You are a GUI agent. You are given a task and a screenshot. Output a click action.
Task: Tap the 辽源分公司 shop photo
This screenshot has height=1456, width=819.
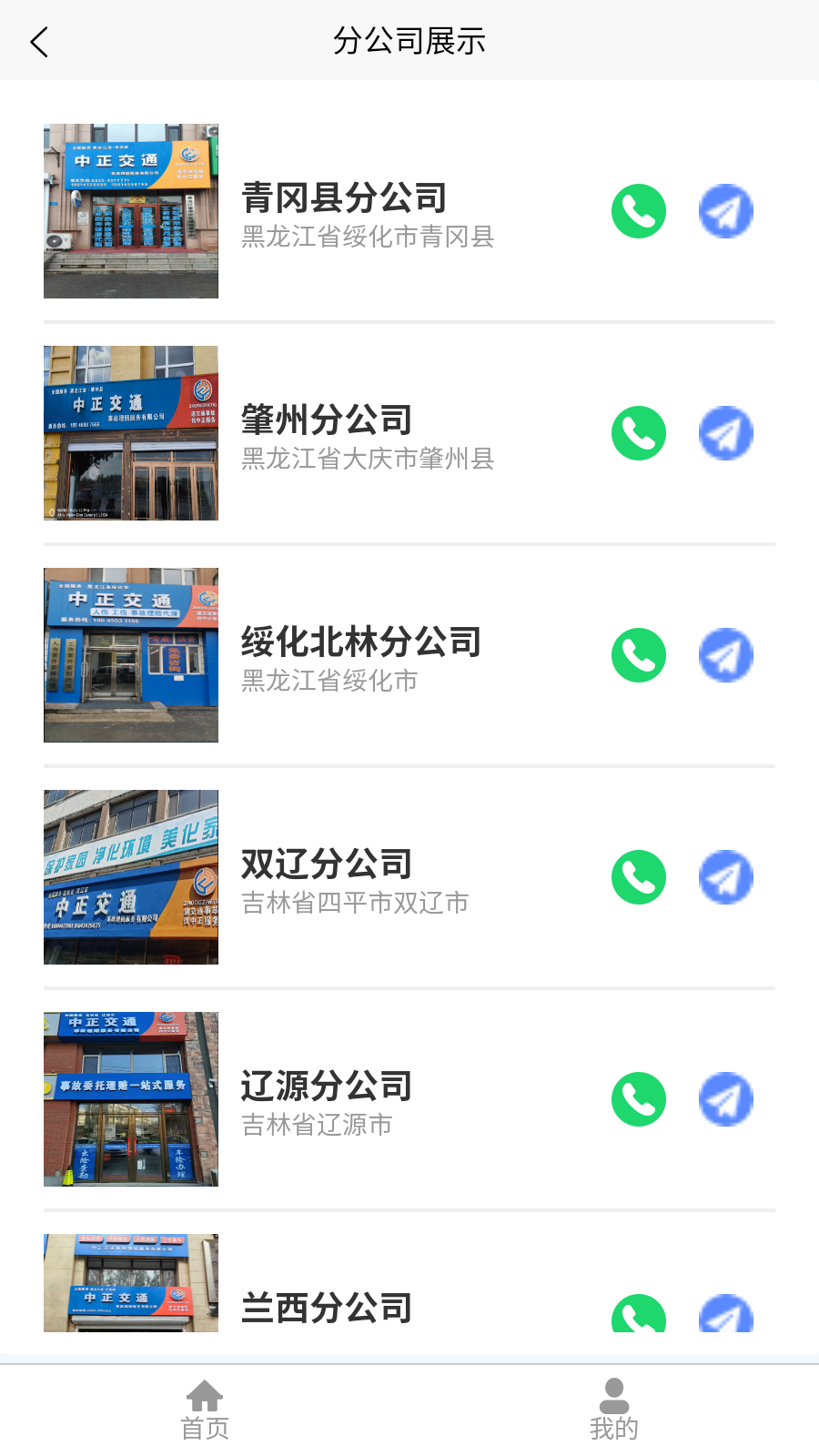(x=130, y=1098)
